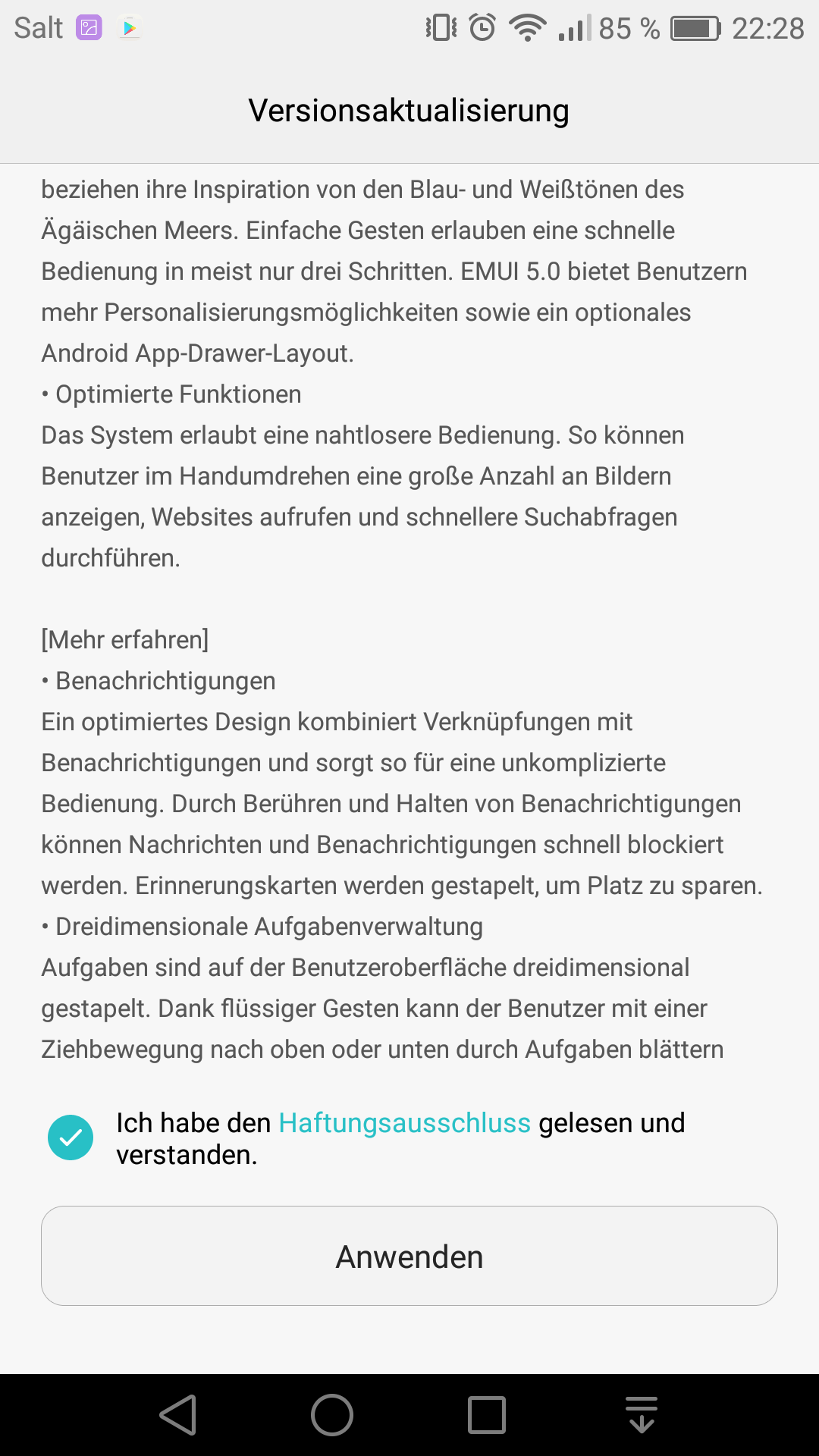This screenshot has width=819, height=1456.
Task: Uncheck the Haftungsausschluss agreement checkbox
Action: (x=71, y=1137)
